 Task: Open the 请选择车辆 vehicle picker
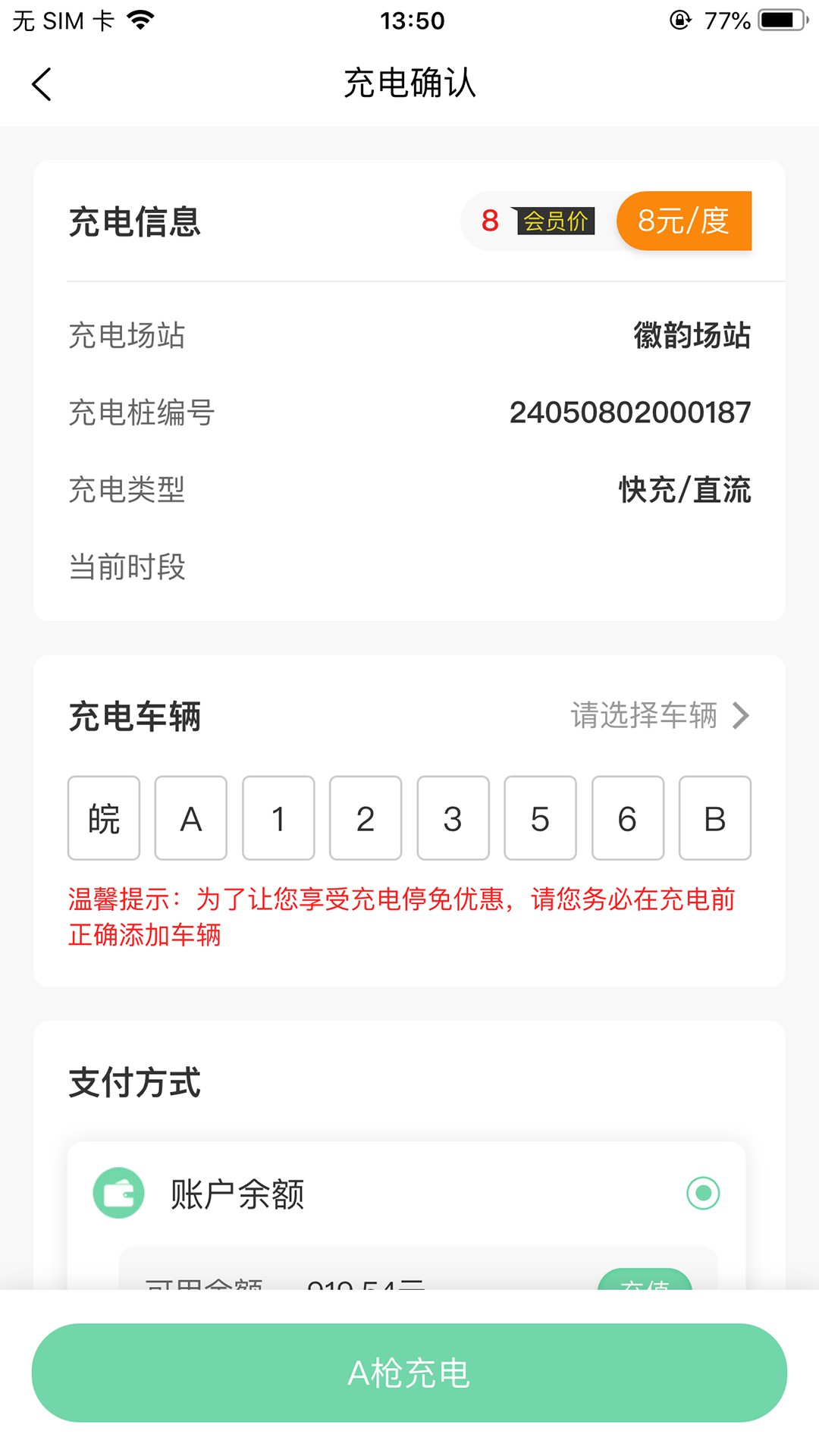tap(660, 715)
